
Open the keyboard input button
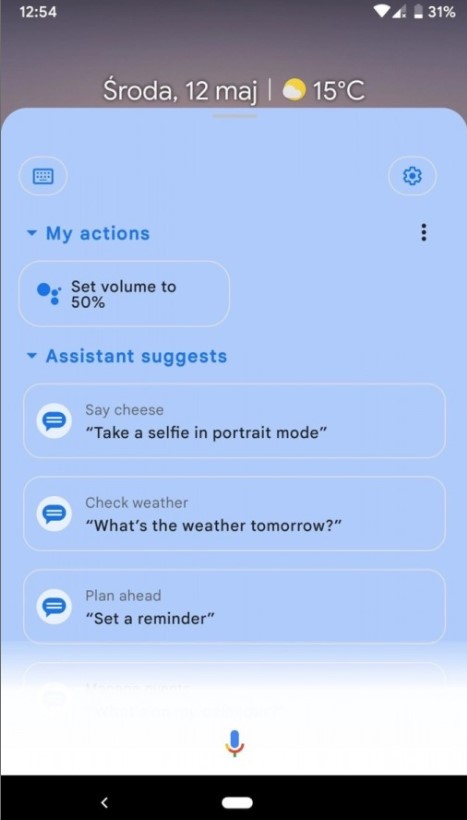click(x=43, y=176)
